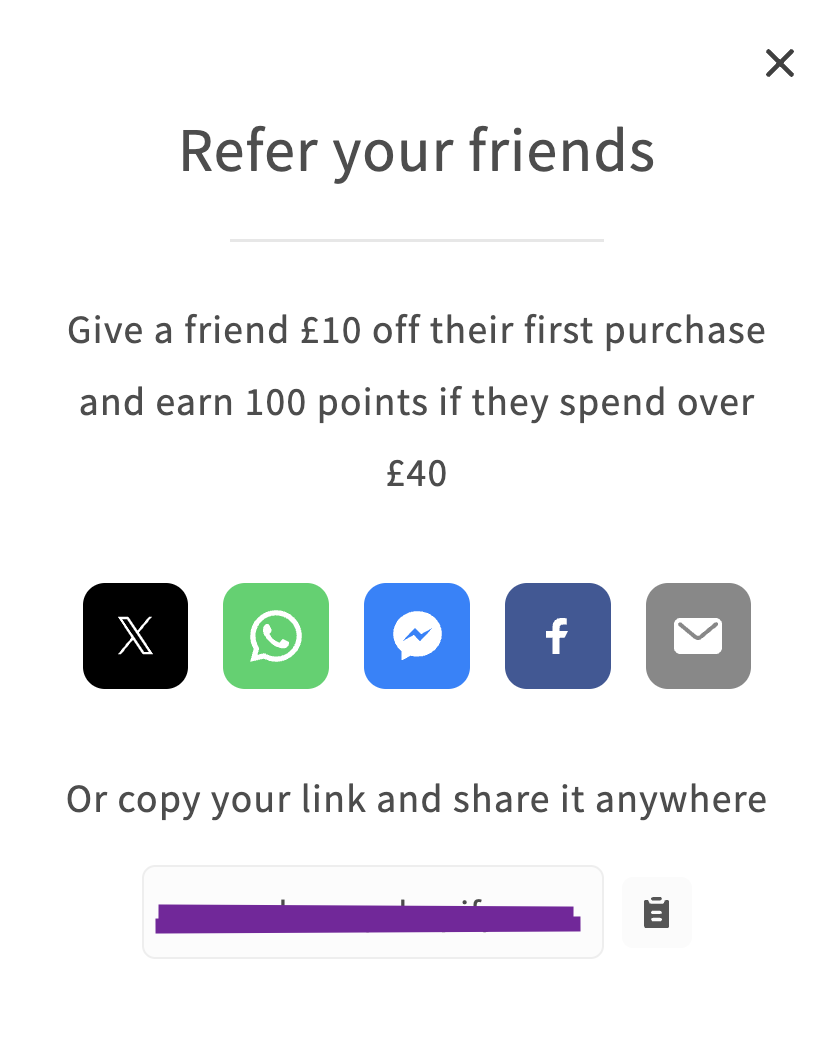This screenshot has width=838, height=1040.
Task: Send referral through Messenger
Action: click(417, 636)
